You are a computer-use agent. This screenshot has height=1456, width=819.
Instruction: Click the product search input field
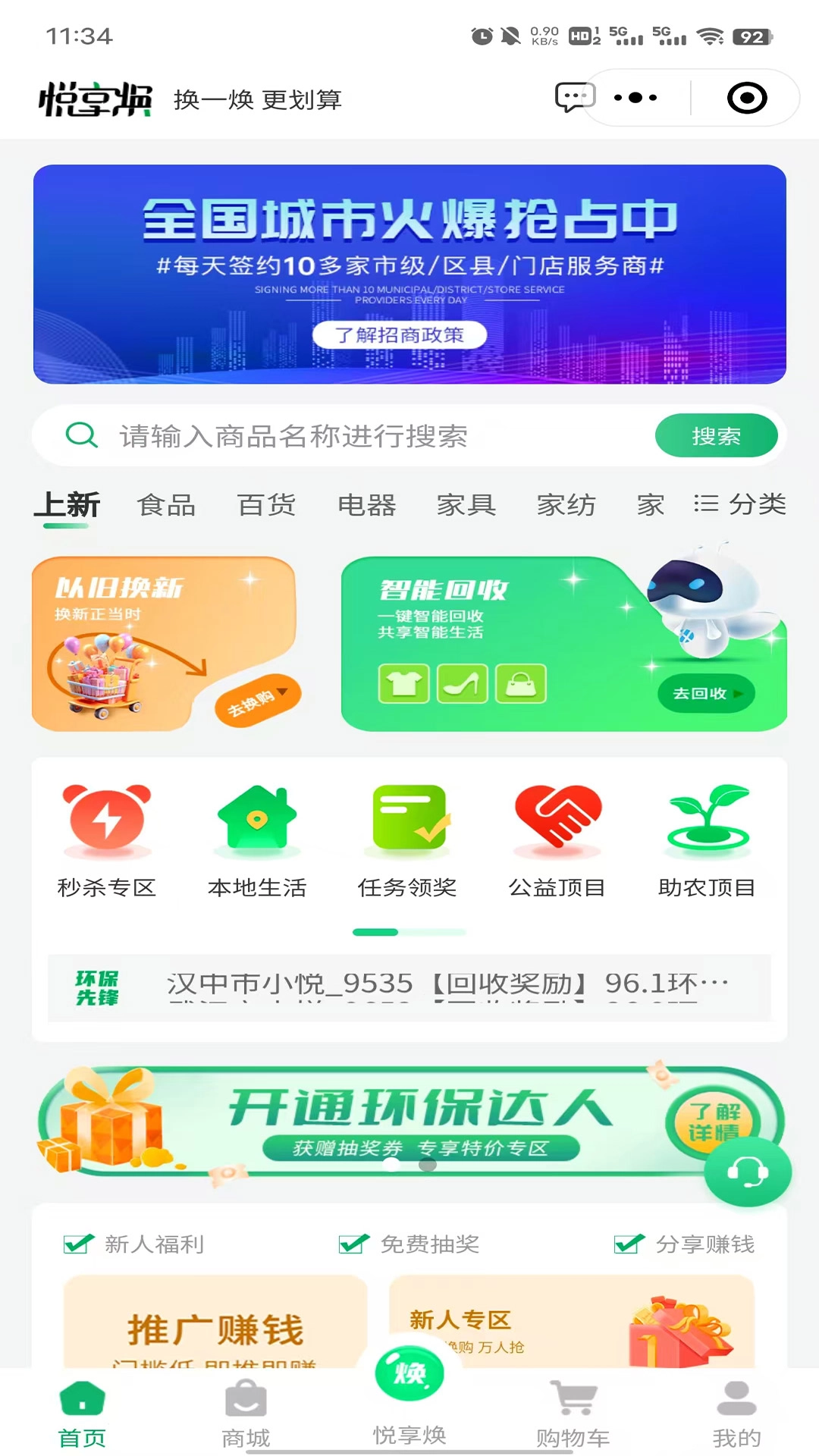(x=341, y=436)
